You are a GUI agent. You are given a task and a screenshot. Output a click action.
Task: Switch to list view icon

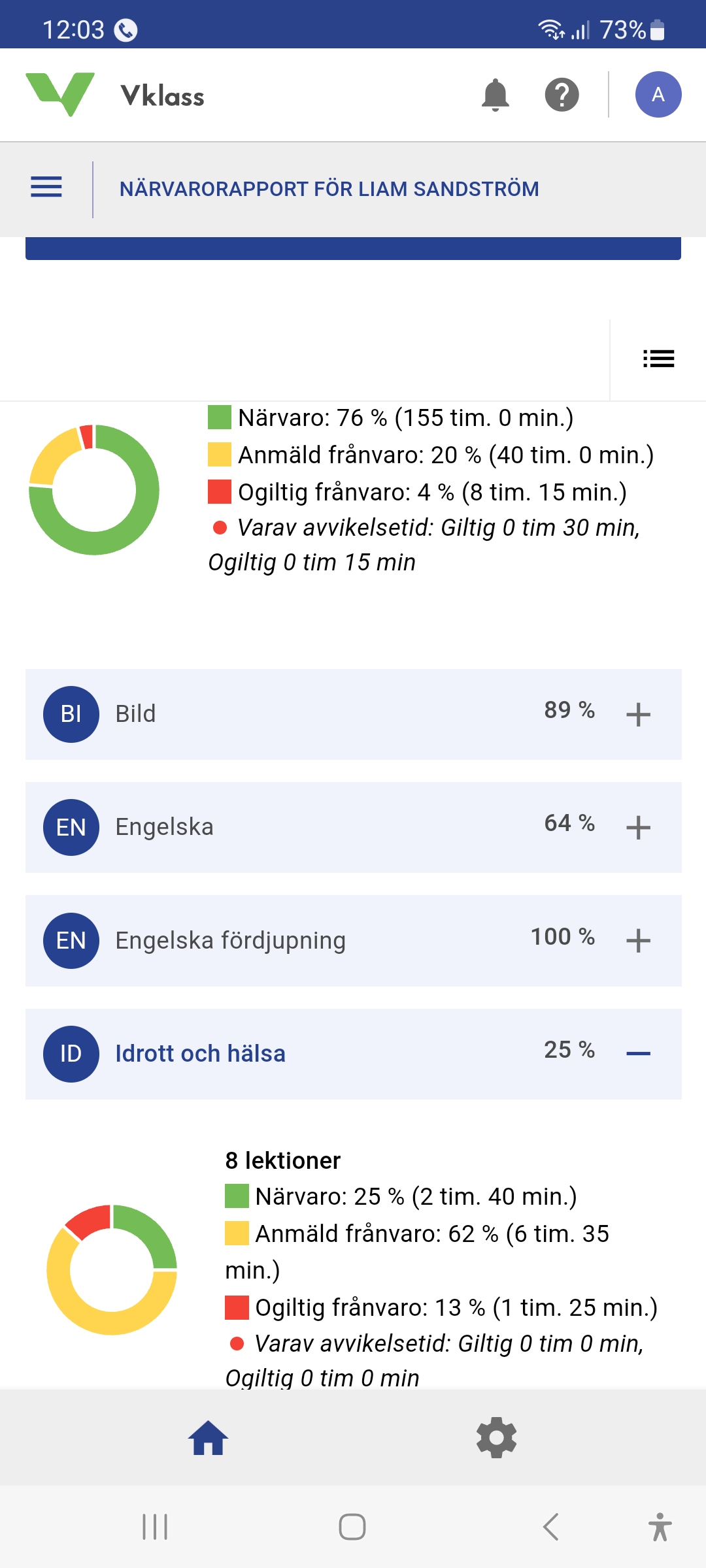click(658, 359)
